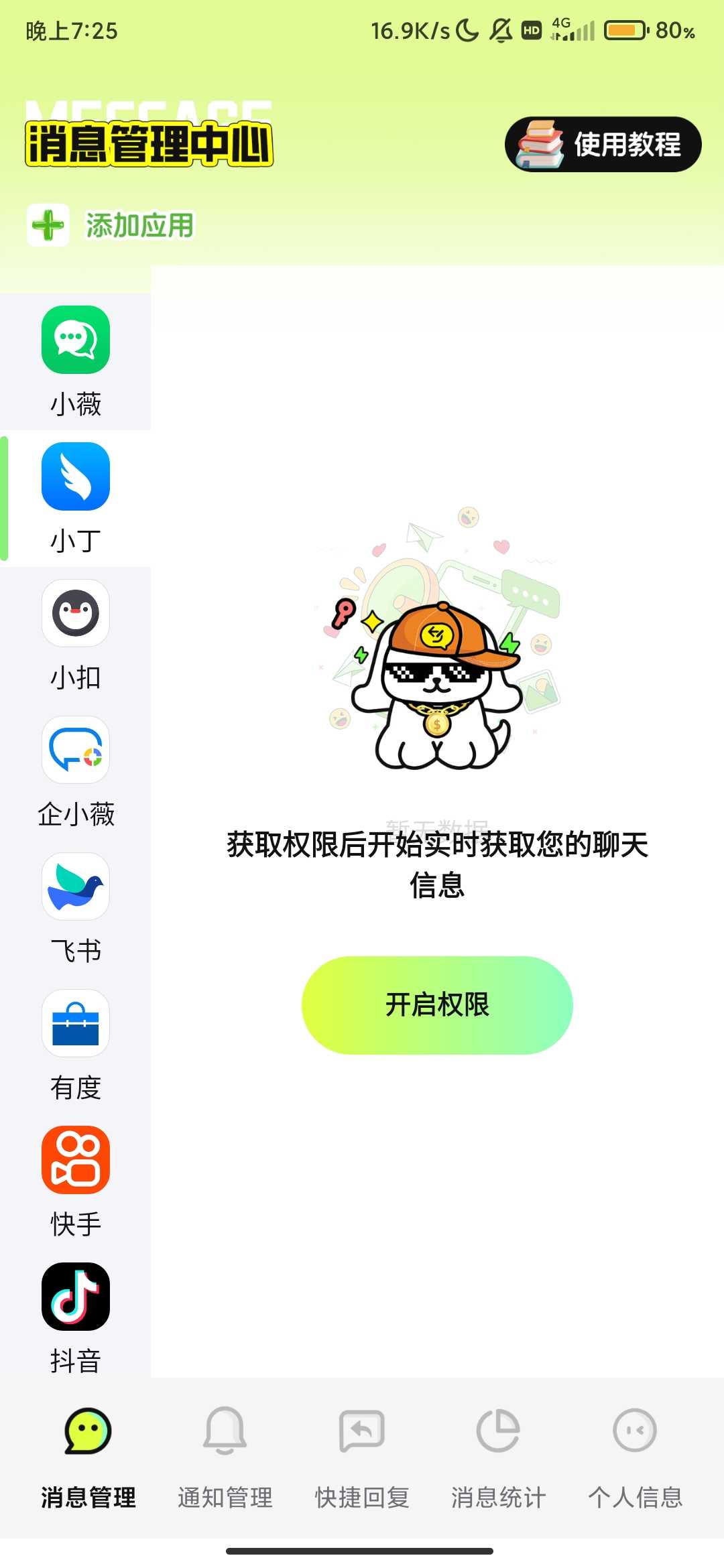The width and height of the screenshot is (724, 1568).
Task: Select 小薇 in the app sidebar
Action: point(76,361)
